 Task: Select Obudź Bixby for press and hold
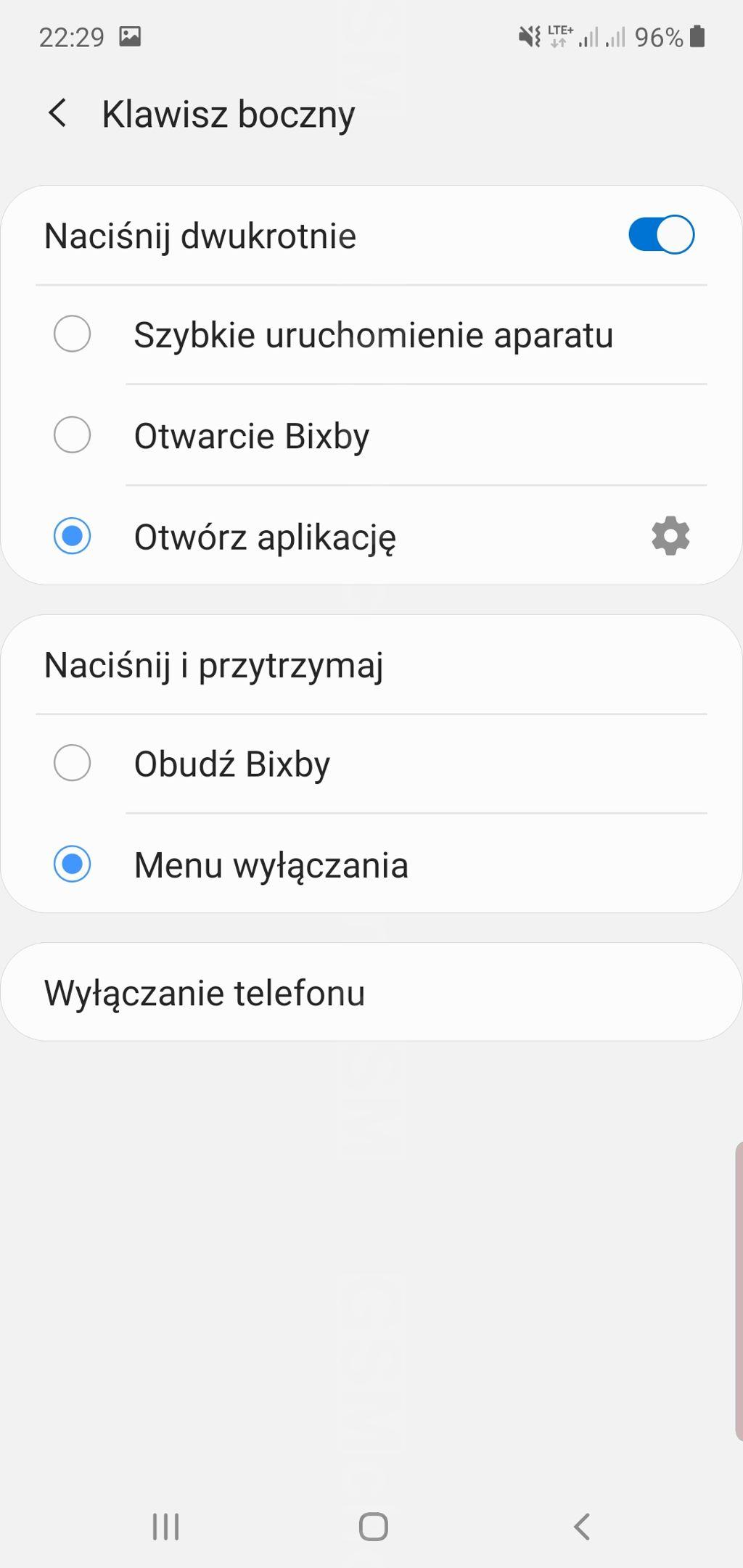[x=371, y=764]
